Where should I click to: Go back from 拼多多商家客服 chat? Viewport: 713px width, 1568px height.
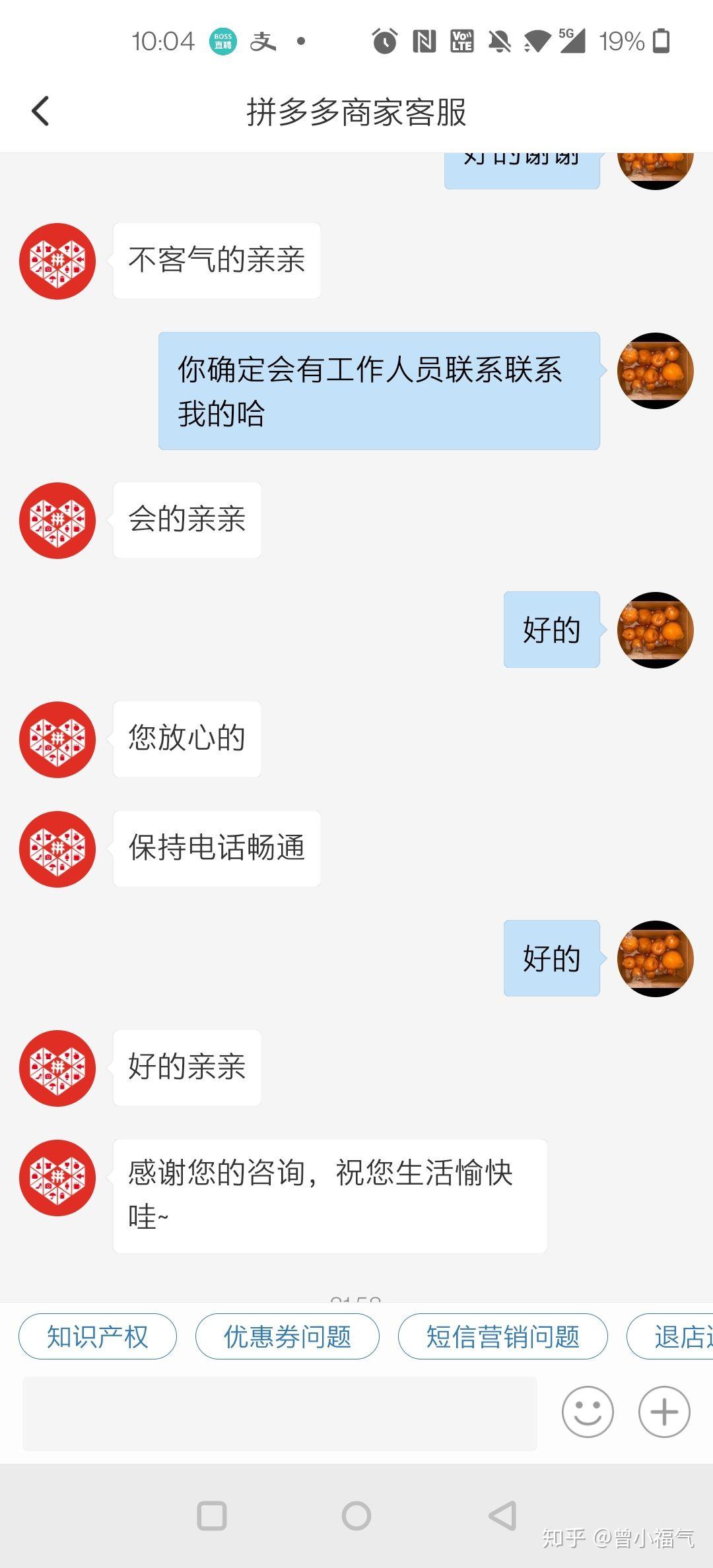point(41,111)
